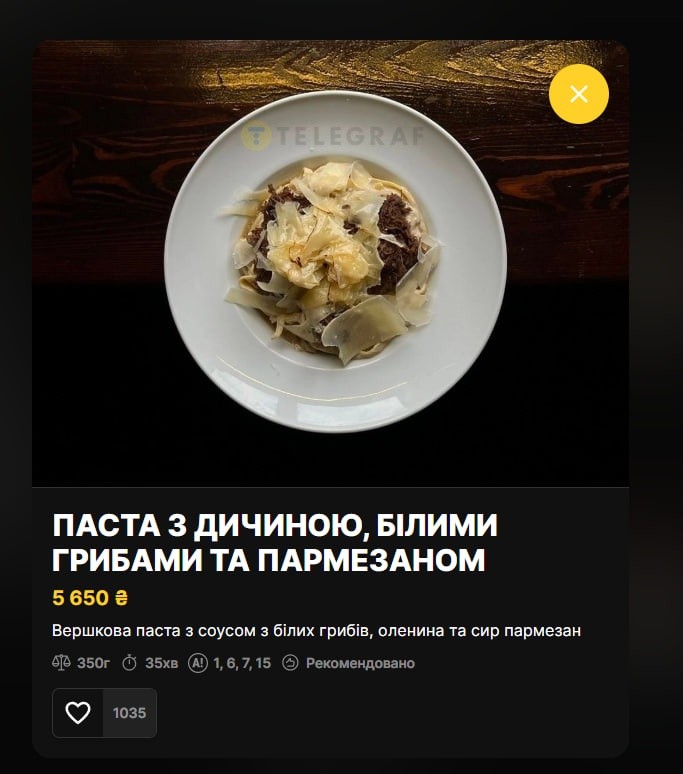Close the pasta dish detail popup
Screen dimensions: 683x774
[578, 94]
